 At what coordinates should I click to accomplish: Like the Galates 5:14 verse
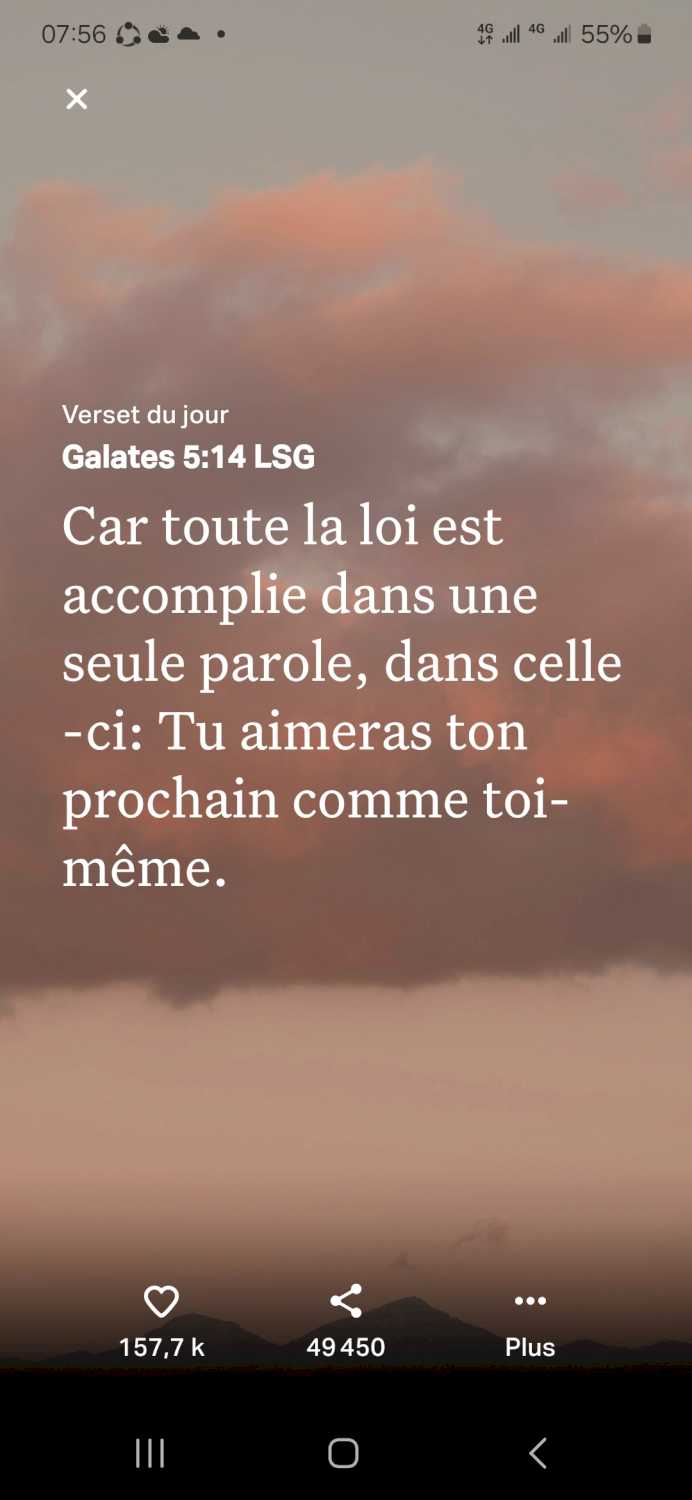(x=161, y=1302)
